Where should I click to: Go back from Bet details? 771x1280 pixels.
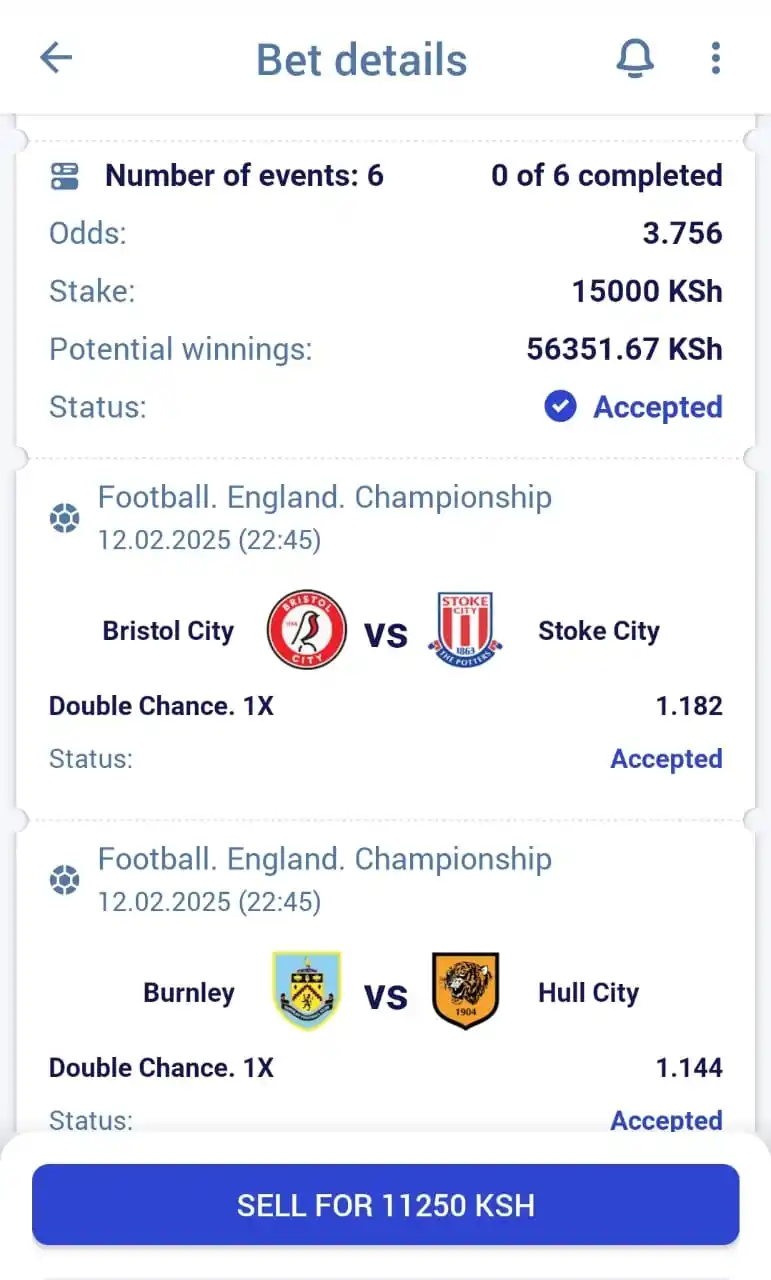pos(56,58)
